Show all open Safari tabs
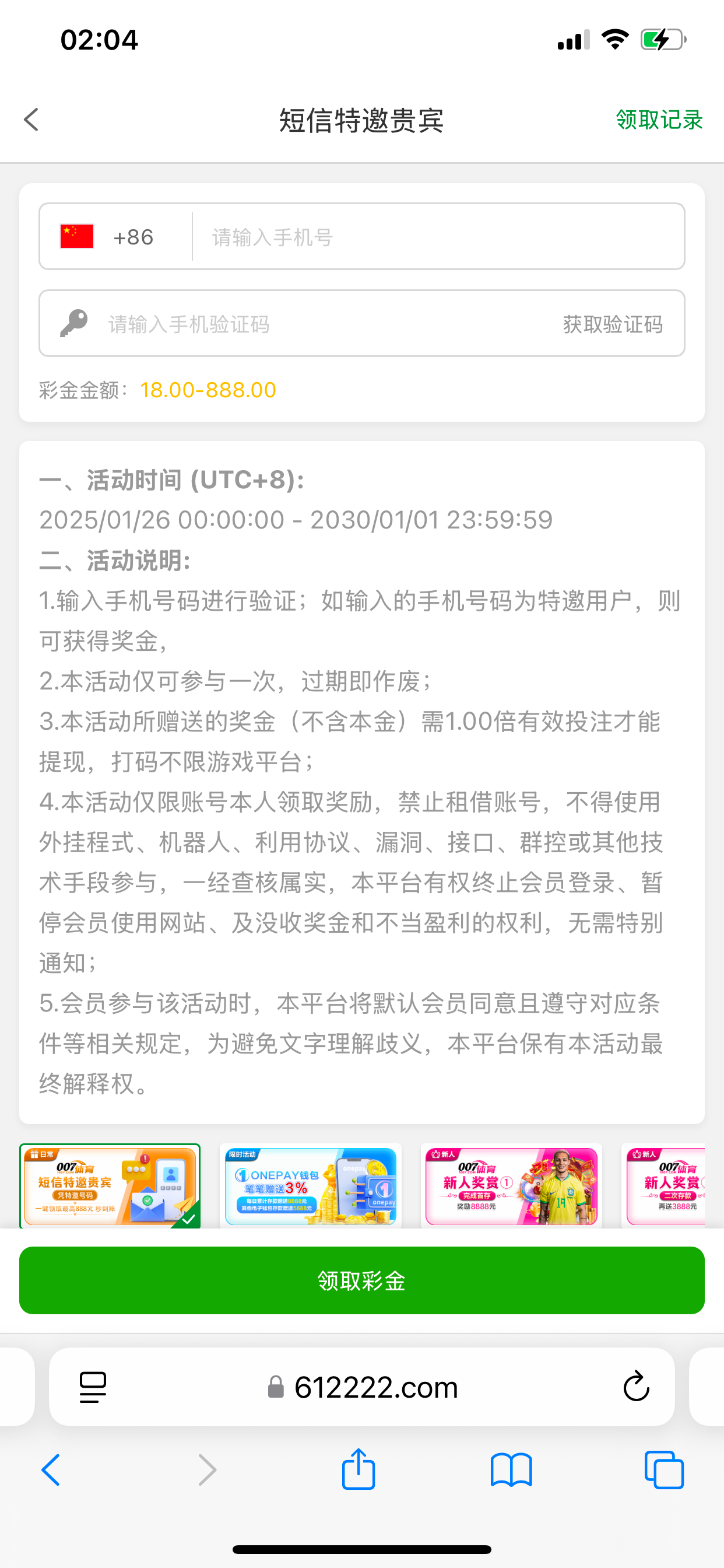The height and width of the screenshot is (1568, 724). coord(664,1470)
